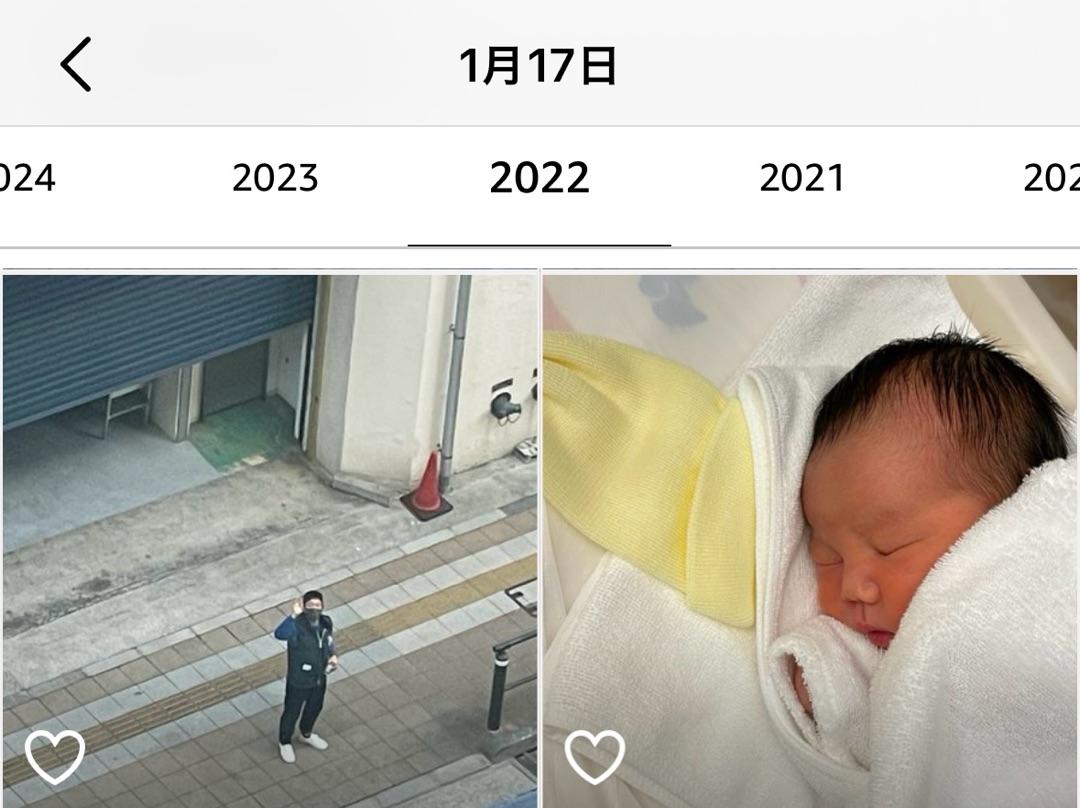
Task: Switch to the 2024 year tab
Action: tap(26, 179)
